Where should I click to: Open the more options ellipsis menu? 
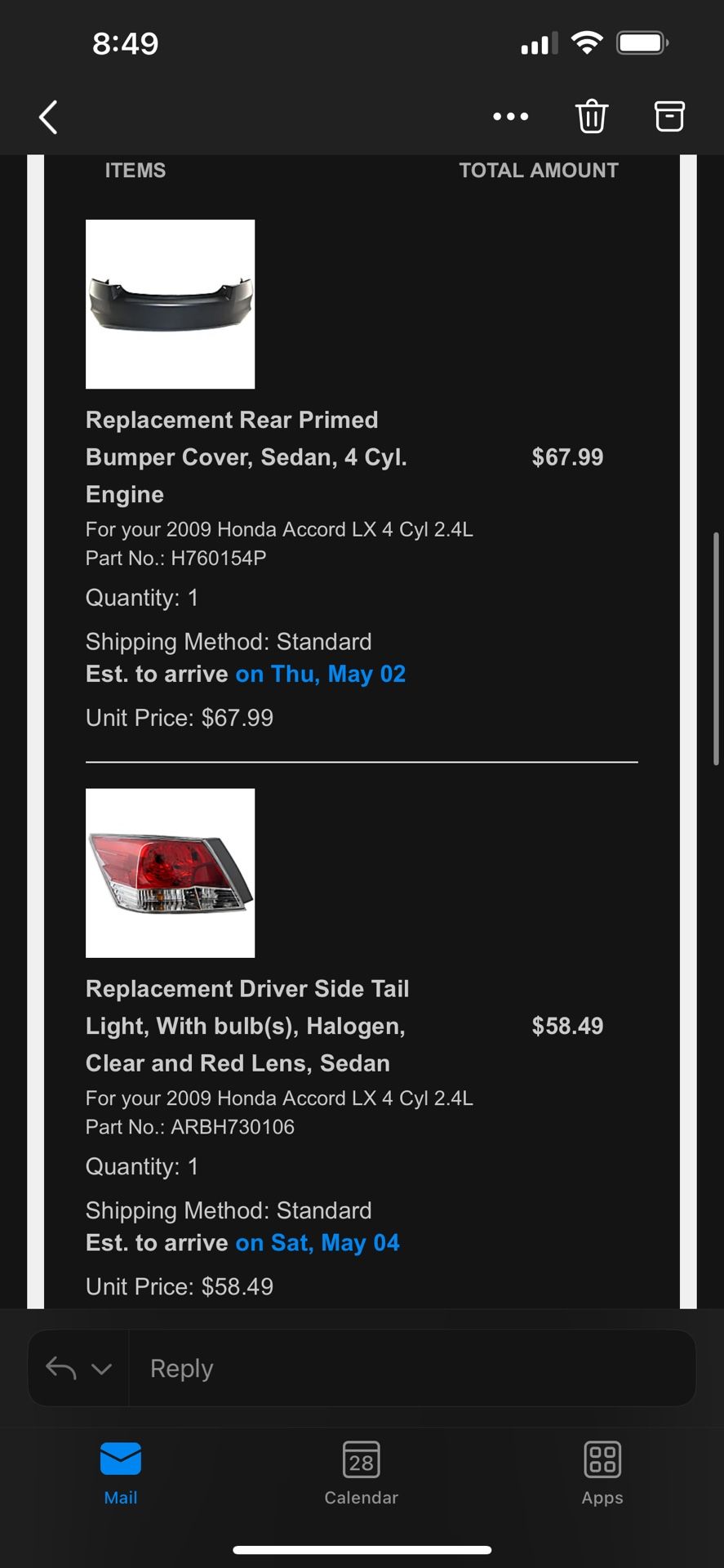[510, 116]
